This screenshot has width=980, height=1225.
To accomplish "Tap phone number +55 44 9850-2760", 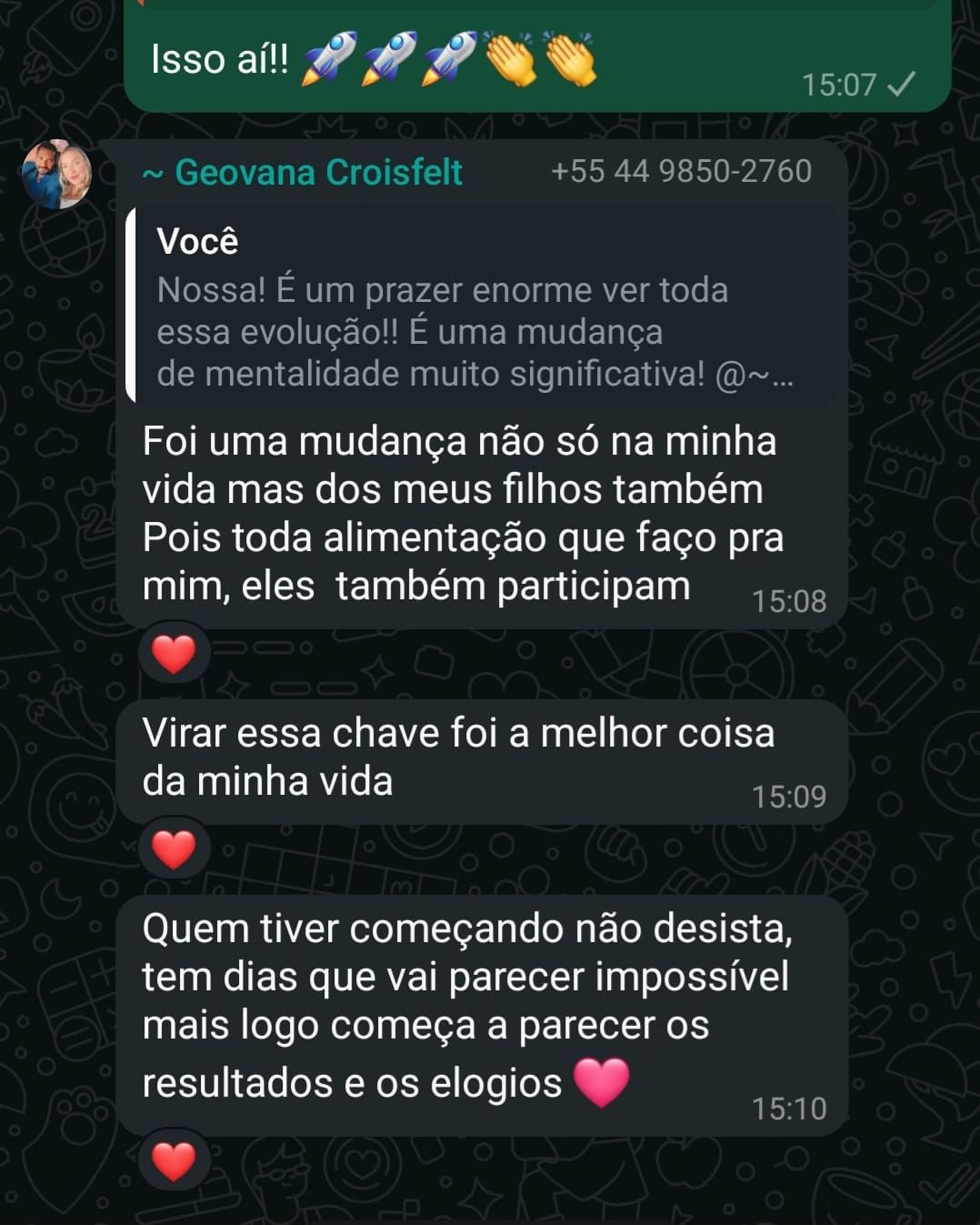I will coord(681,171).
